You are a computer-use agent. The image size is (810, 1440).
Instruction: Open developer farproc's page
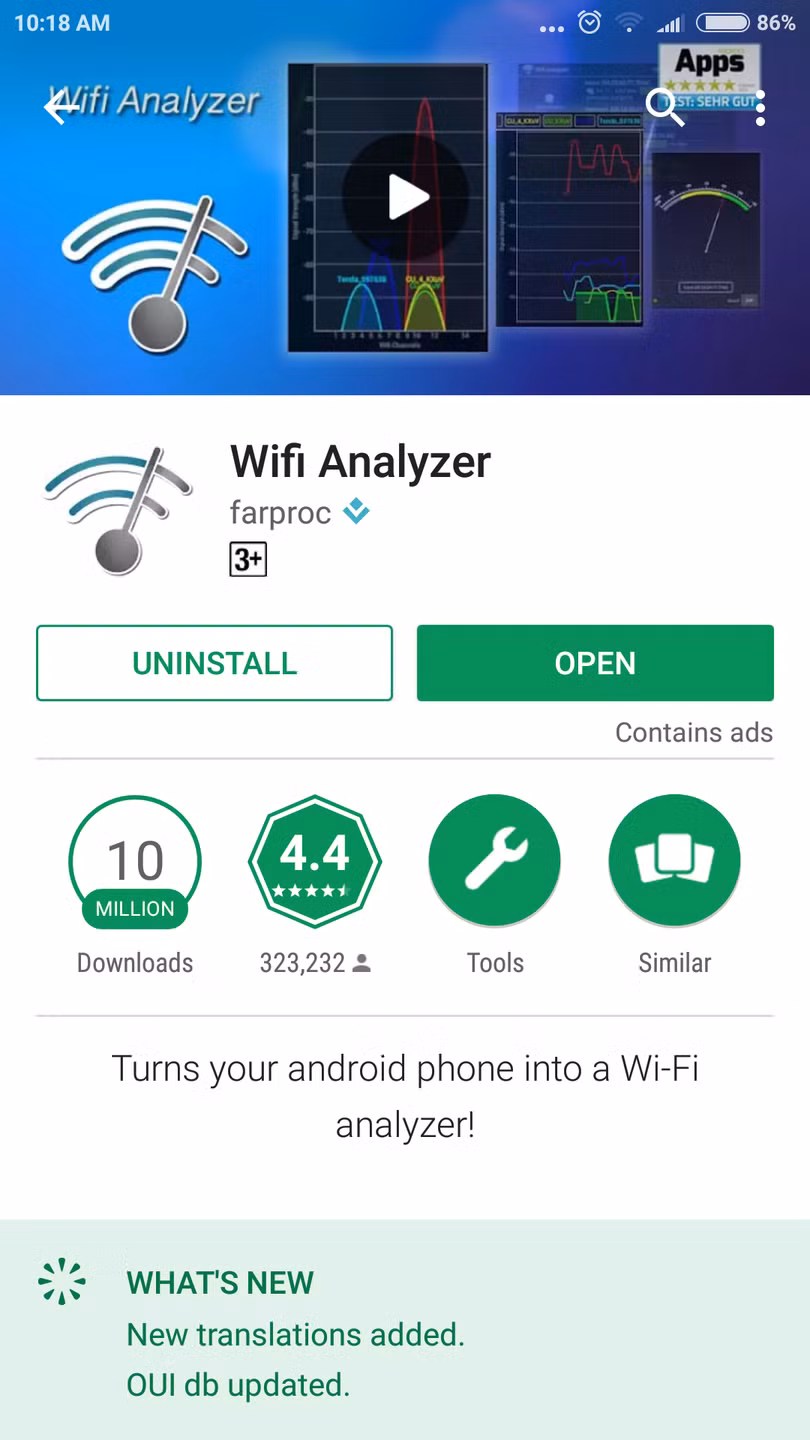pyautogui.click(x=281, y=513)
